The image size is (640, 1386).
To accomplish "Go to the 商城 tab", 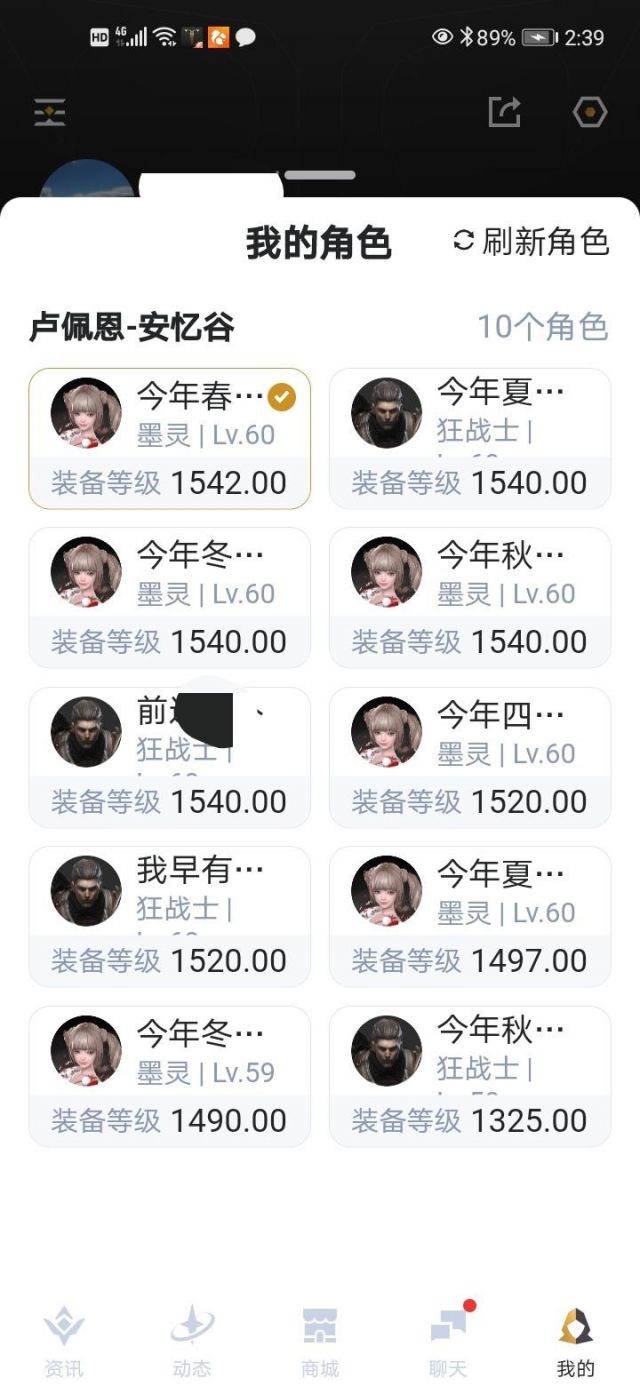I will coord(320,1342).
